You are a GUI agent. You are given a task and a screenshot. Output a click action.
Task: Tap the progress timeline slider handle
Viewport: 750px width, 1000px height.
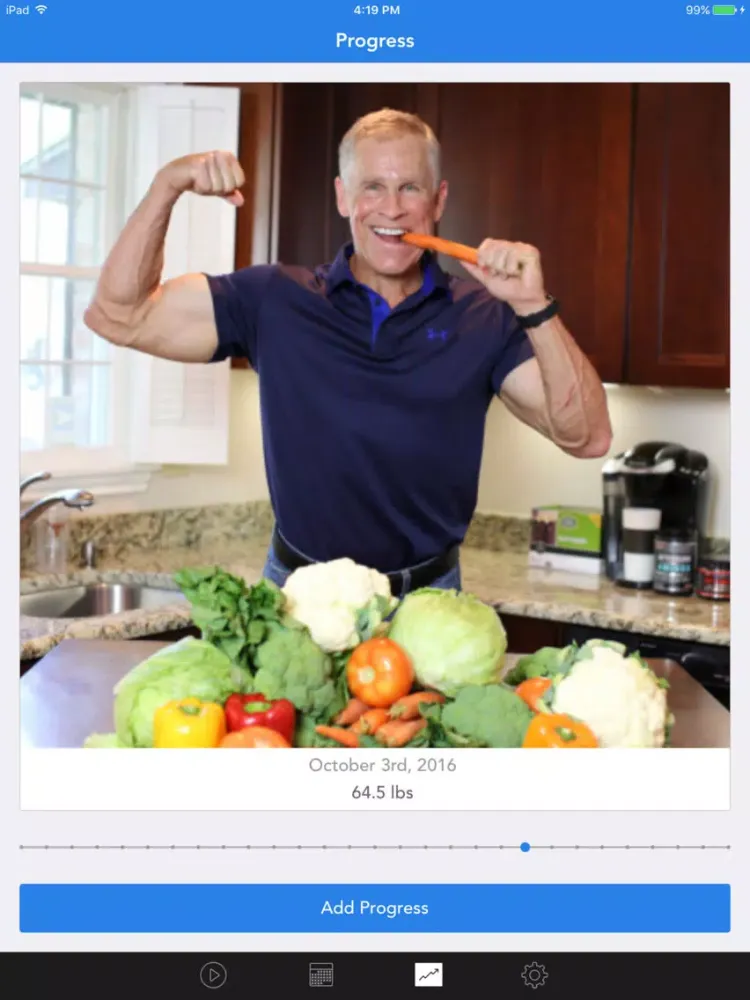pos(525,847)
